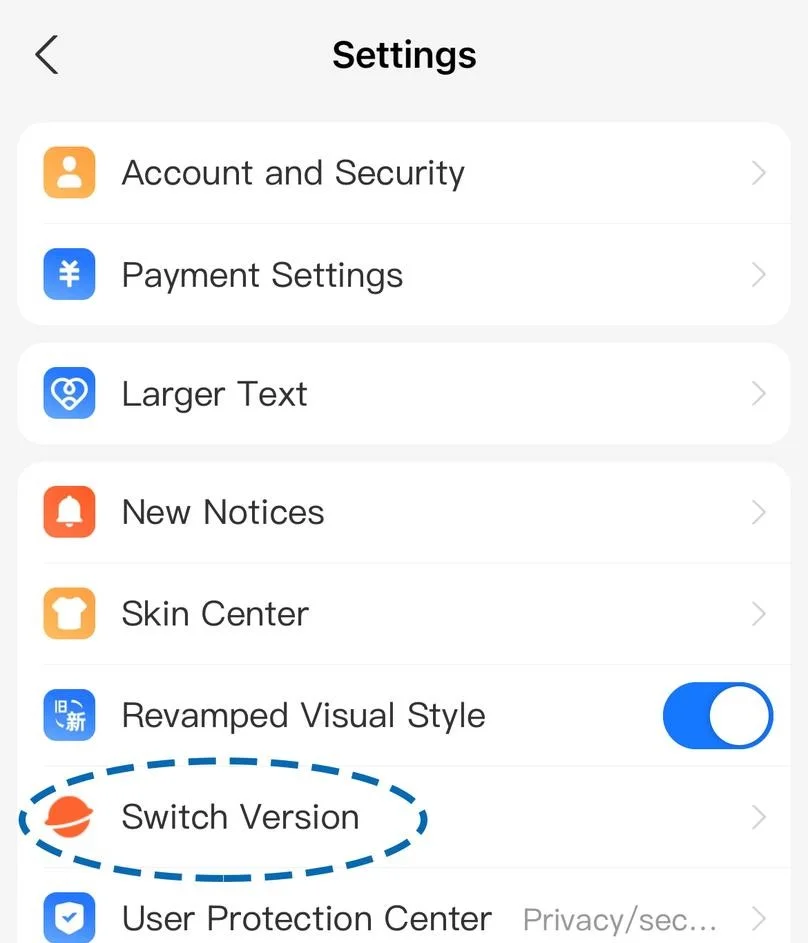Click the Skin Center shirt icon
Viewport: 808px width, 943px height.
68,613
